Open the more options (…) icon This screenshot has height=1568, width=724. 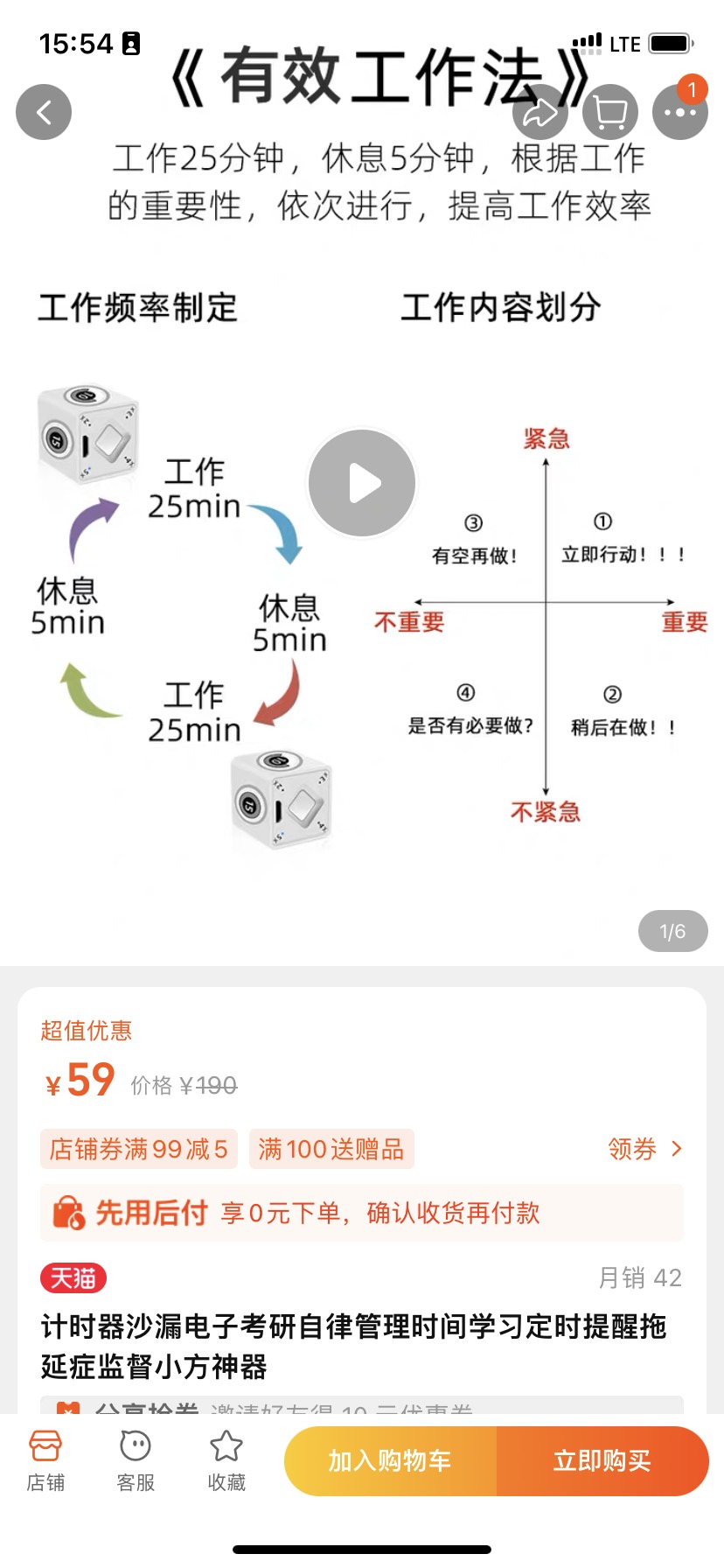(679, 112)
